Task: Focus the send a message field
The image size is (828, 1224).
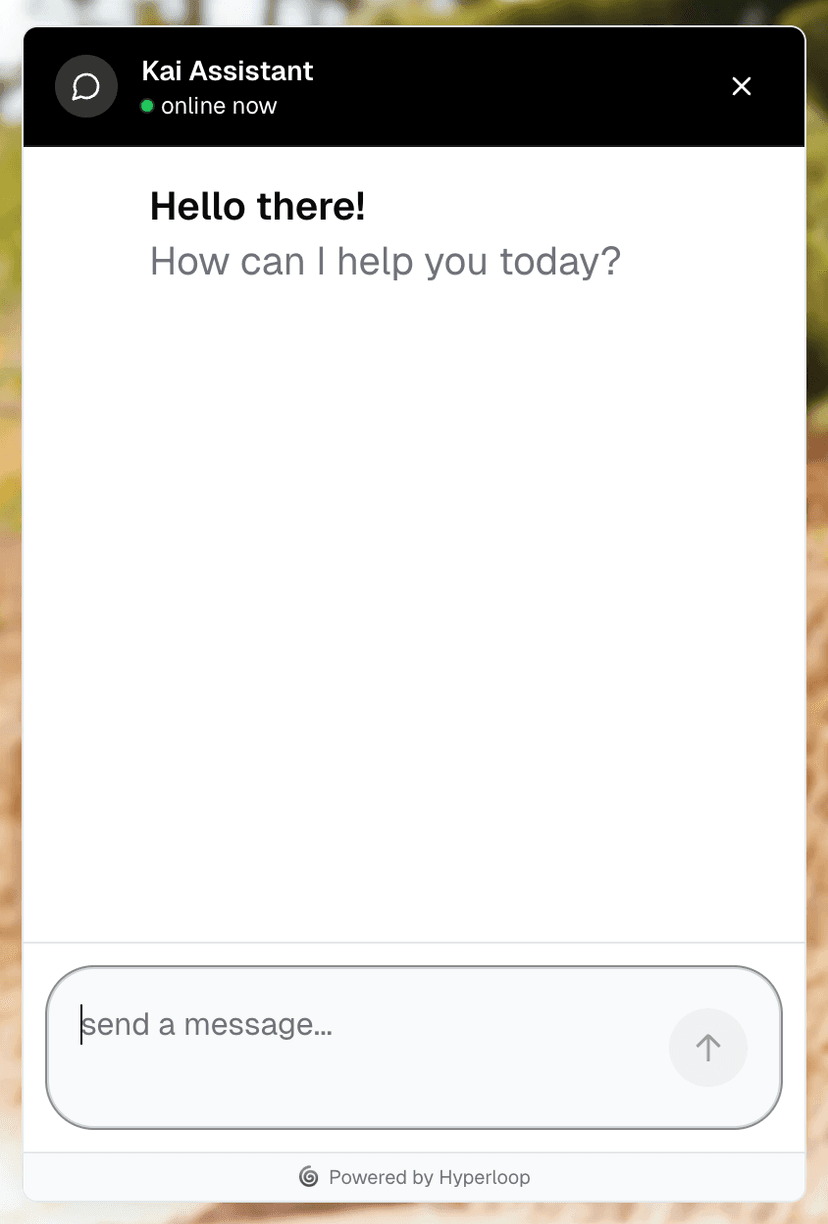Action: [x=360, y=1045]
